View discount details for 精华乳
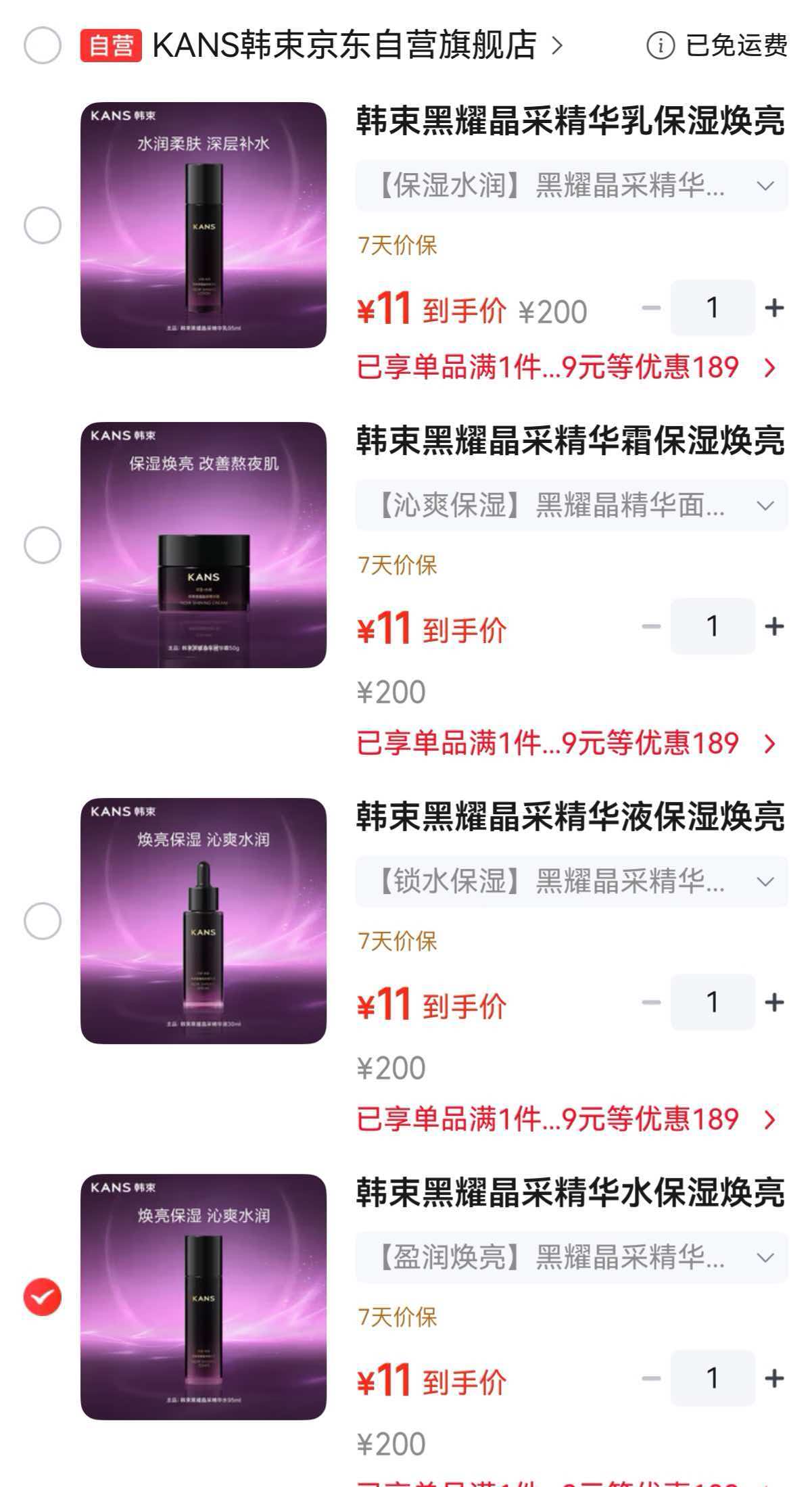Screen dimensions: 812x1487 pos(567,367)
